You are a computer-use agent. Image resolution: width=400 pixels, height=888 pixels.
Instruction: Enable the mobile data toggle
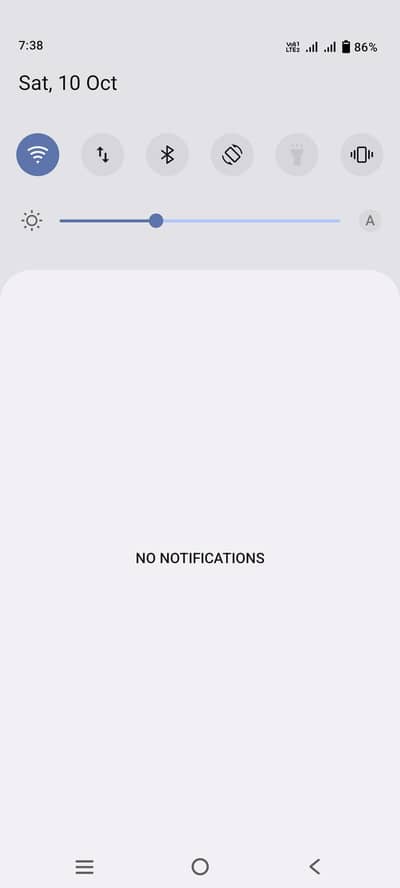click(x=103, y=155)
